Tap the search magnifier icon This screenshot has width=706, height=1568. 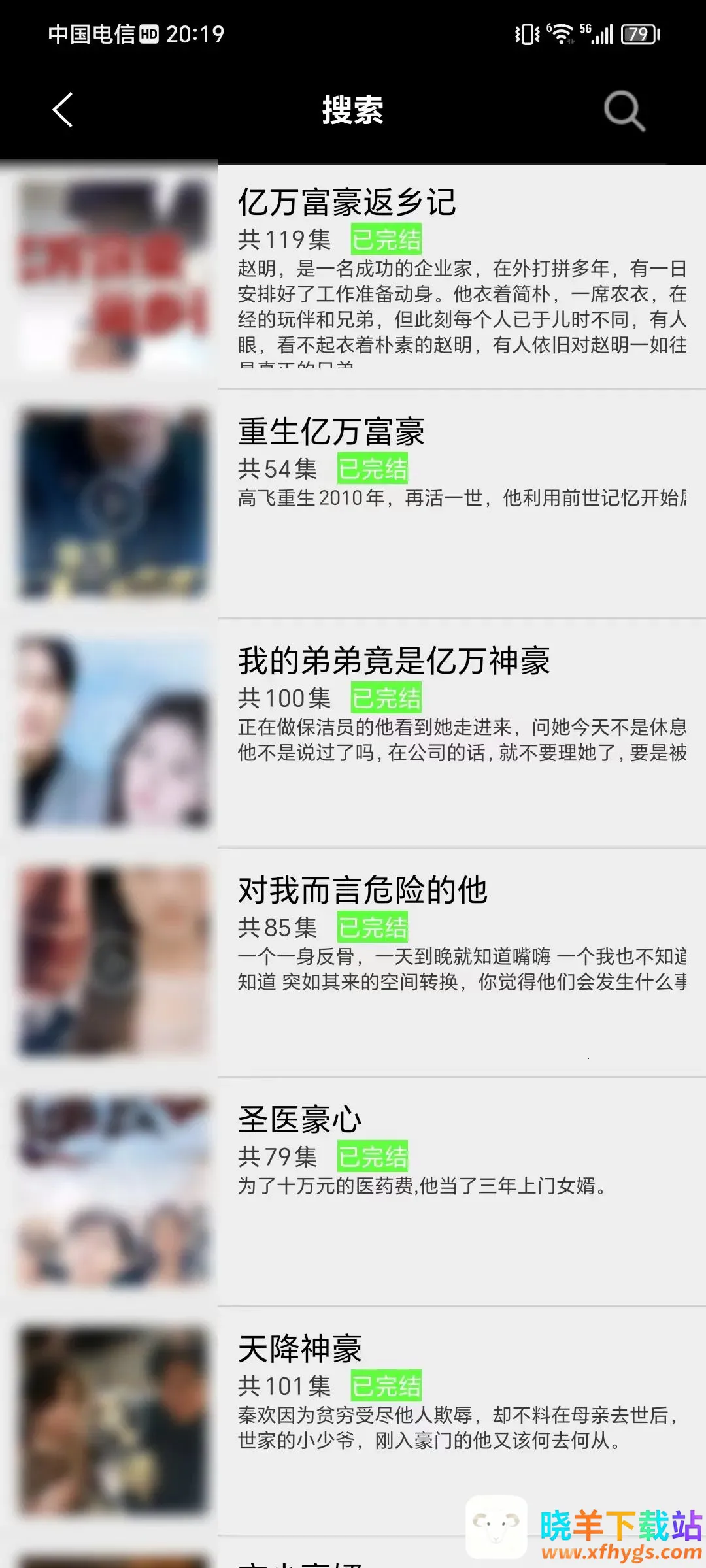(624, 110)
